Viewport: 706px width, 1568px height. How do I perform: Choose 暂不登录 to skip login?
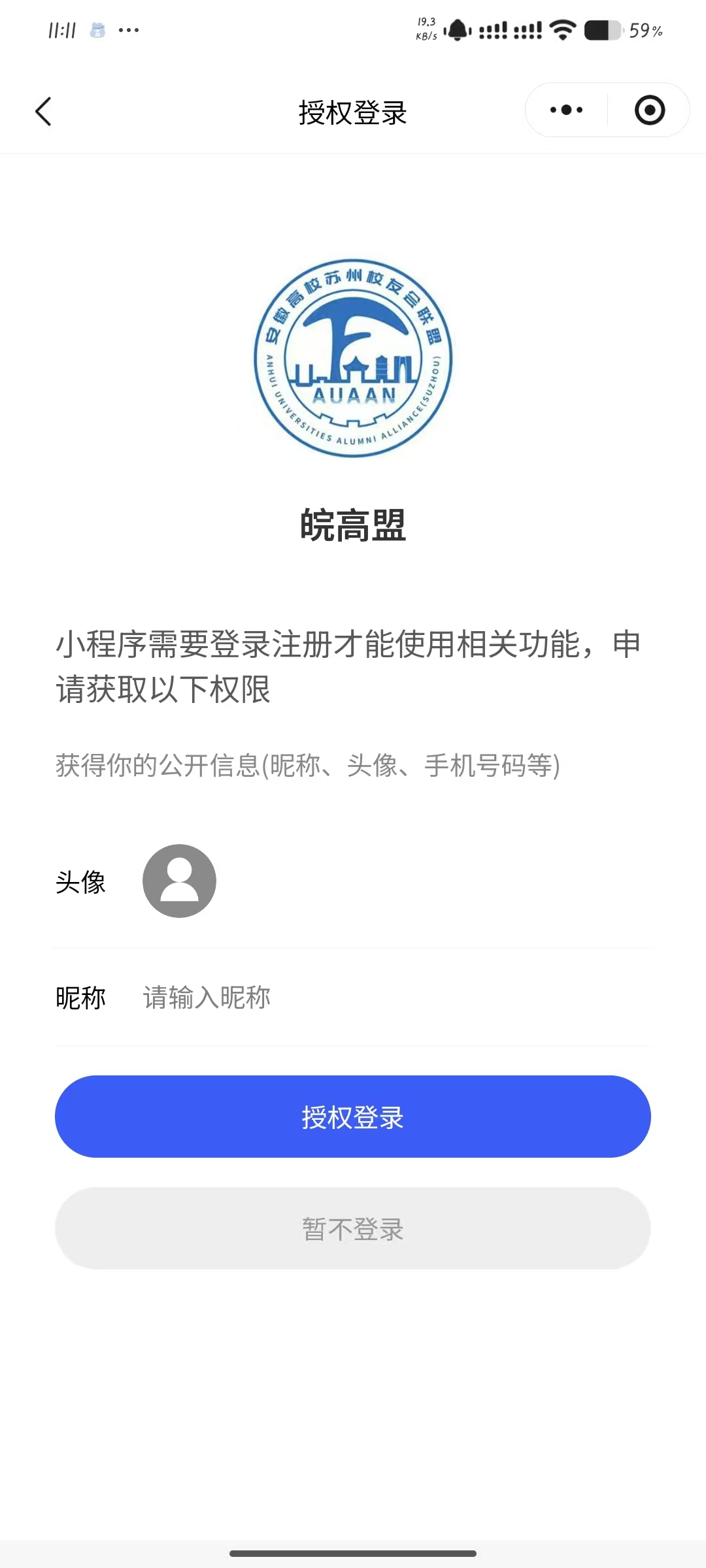353,1229
